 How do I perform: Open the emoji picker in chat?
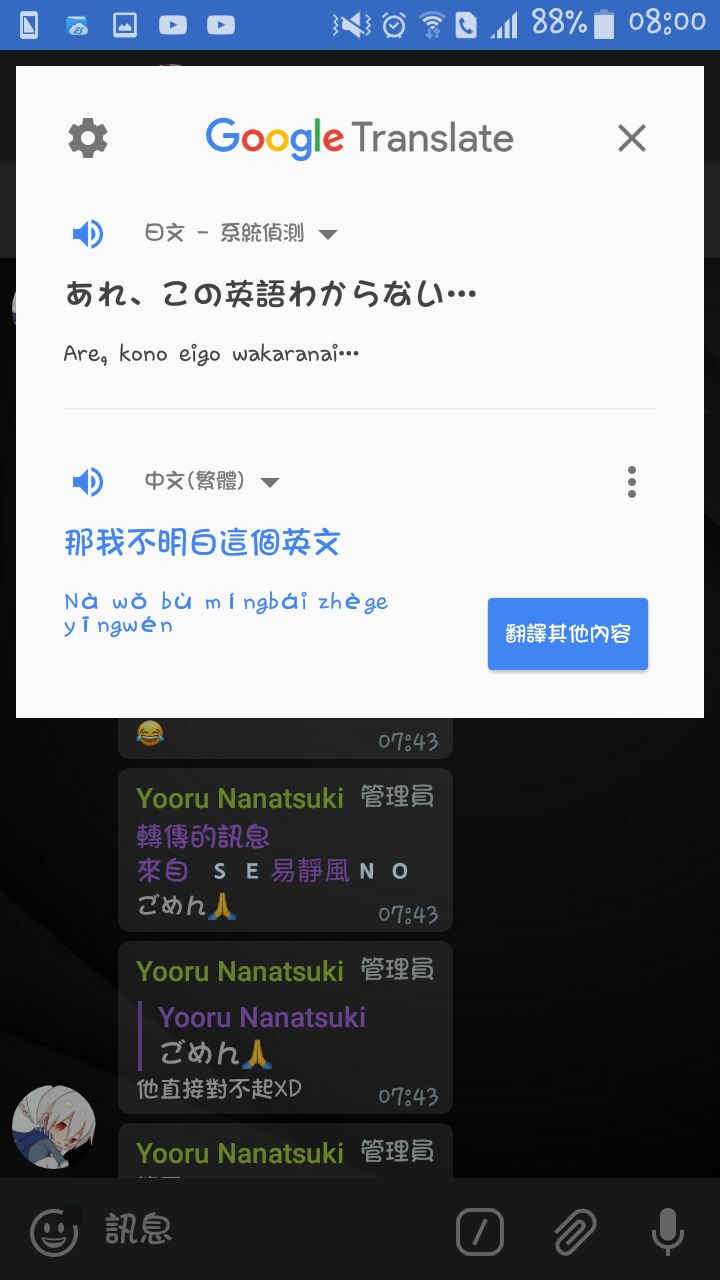[54, 1231]
